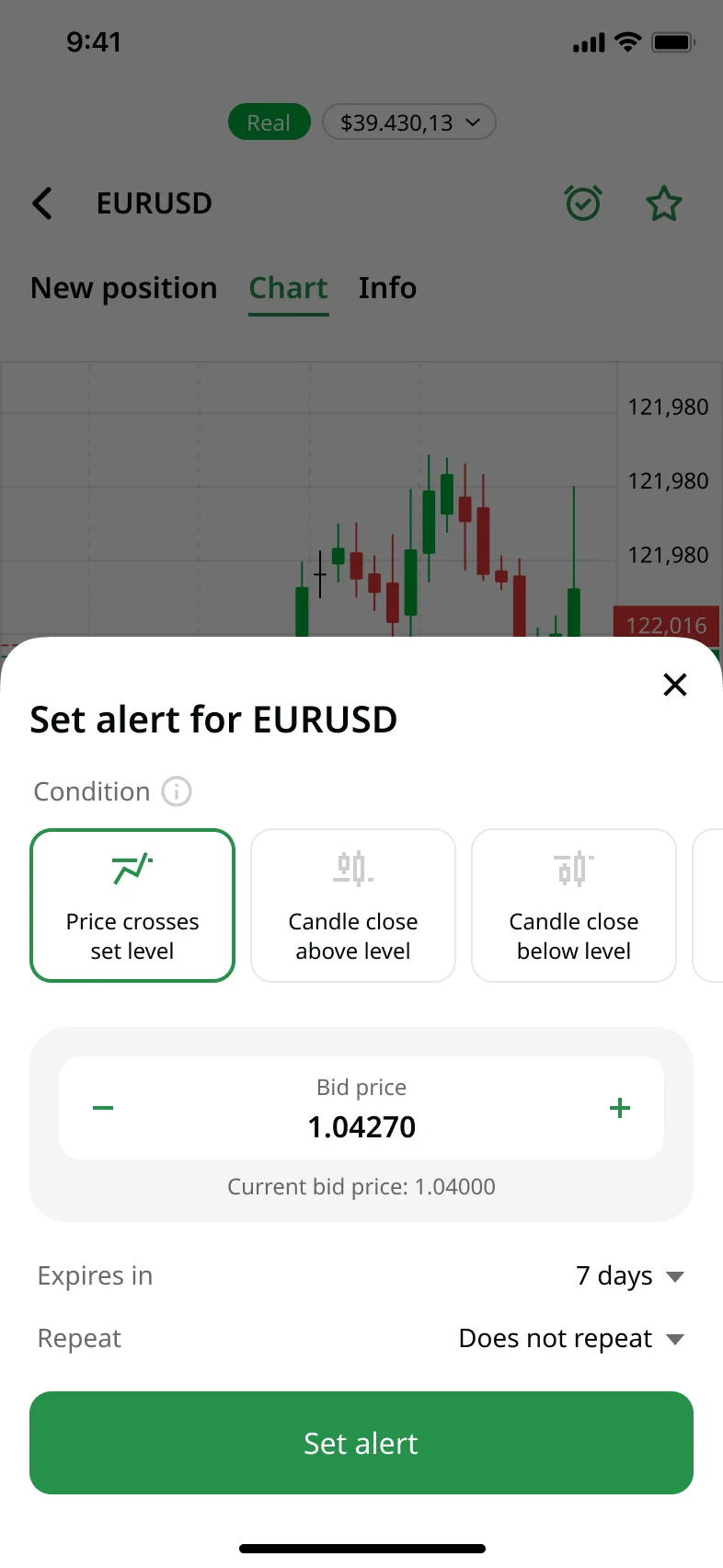Switch to the Info tab
This screenshot has width=723, height=1568.
[x=387, y=288]
